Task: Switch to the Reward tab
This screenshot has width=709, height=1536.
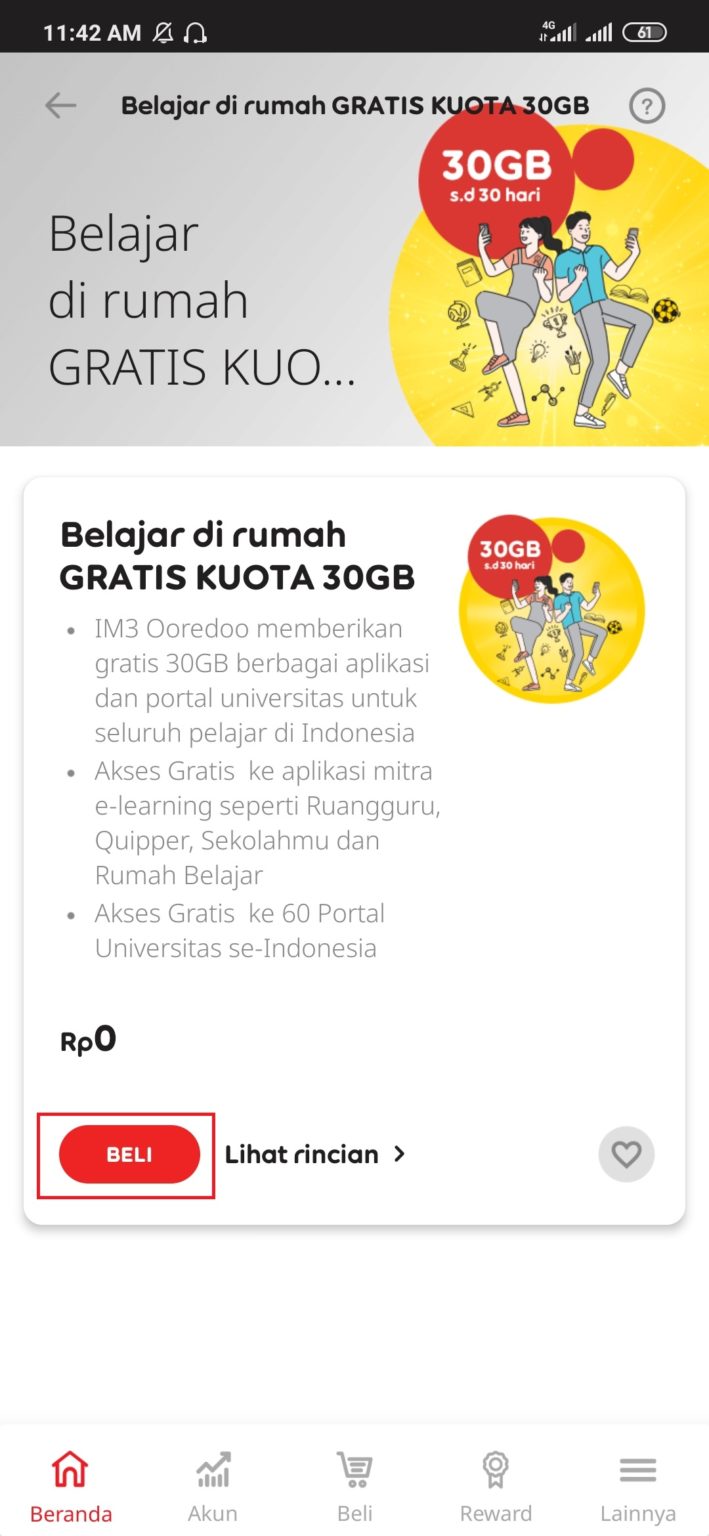Action: pos(495,1485)
